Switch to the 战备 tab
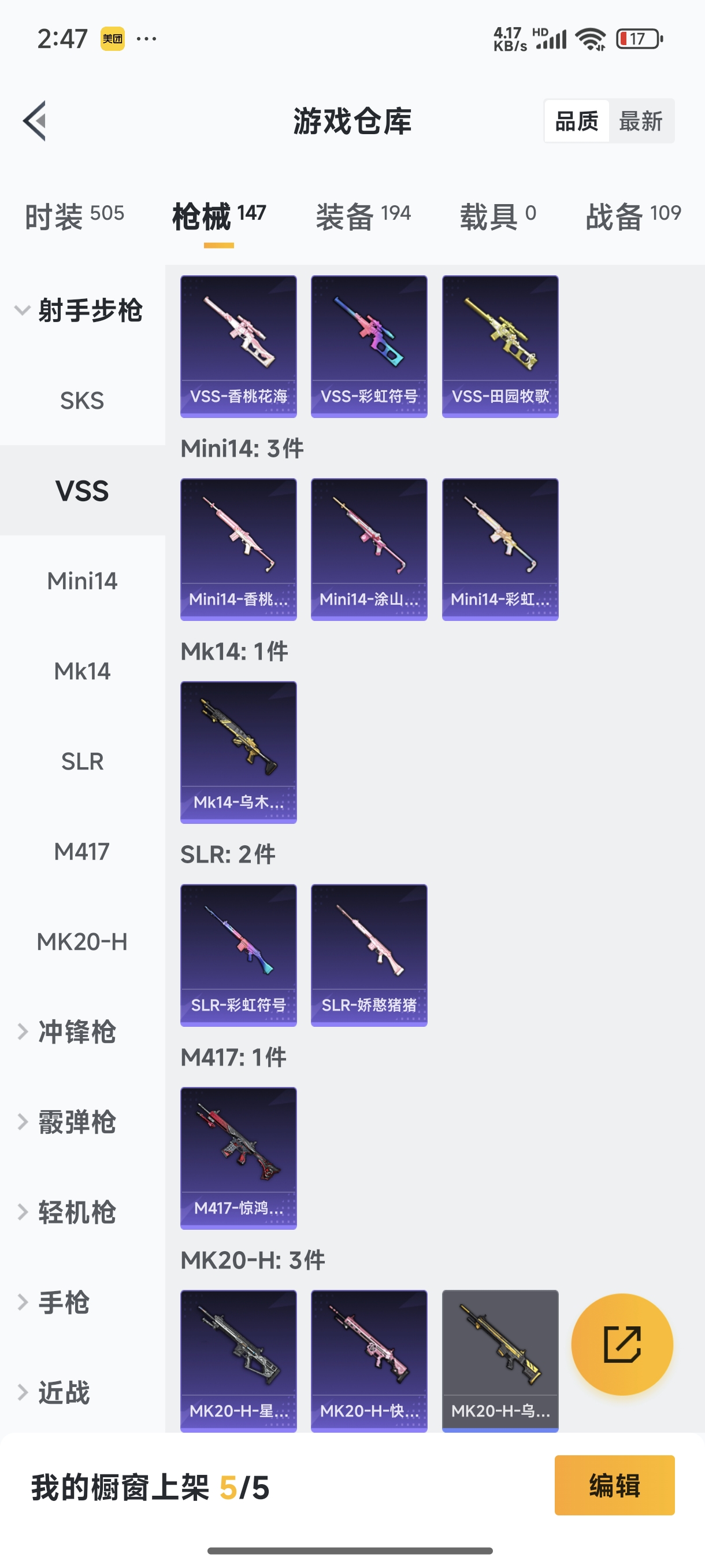The height and width of the screenshot is (1568, 705). click(x=633, y=216)
